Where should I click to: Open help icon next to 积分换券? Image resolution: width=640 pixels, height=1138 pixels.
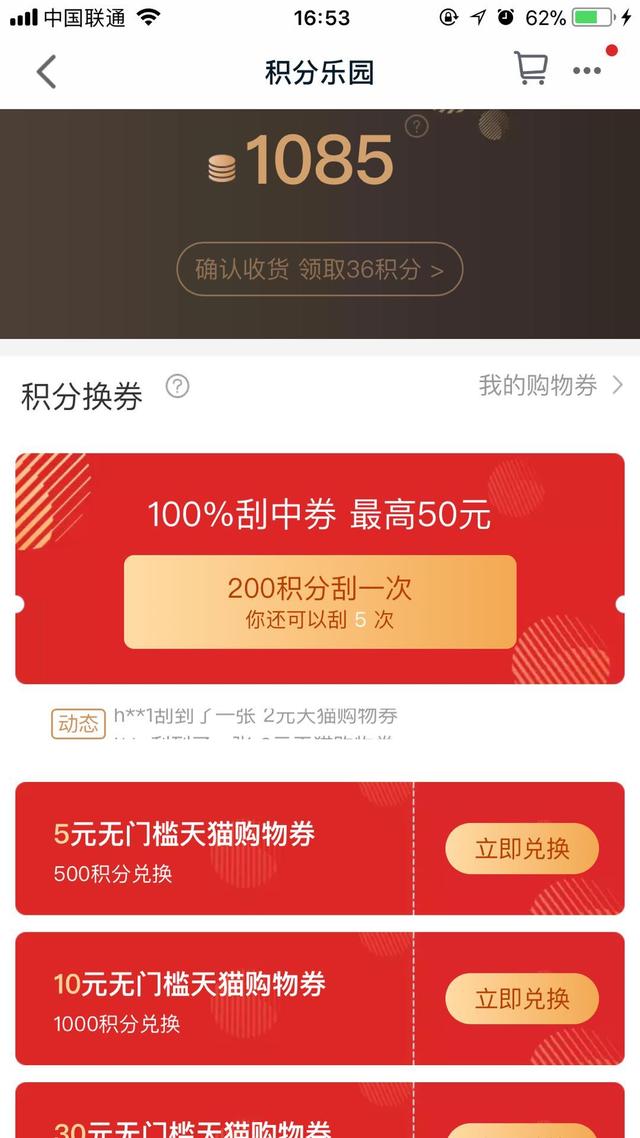(177, 386)
